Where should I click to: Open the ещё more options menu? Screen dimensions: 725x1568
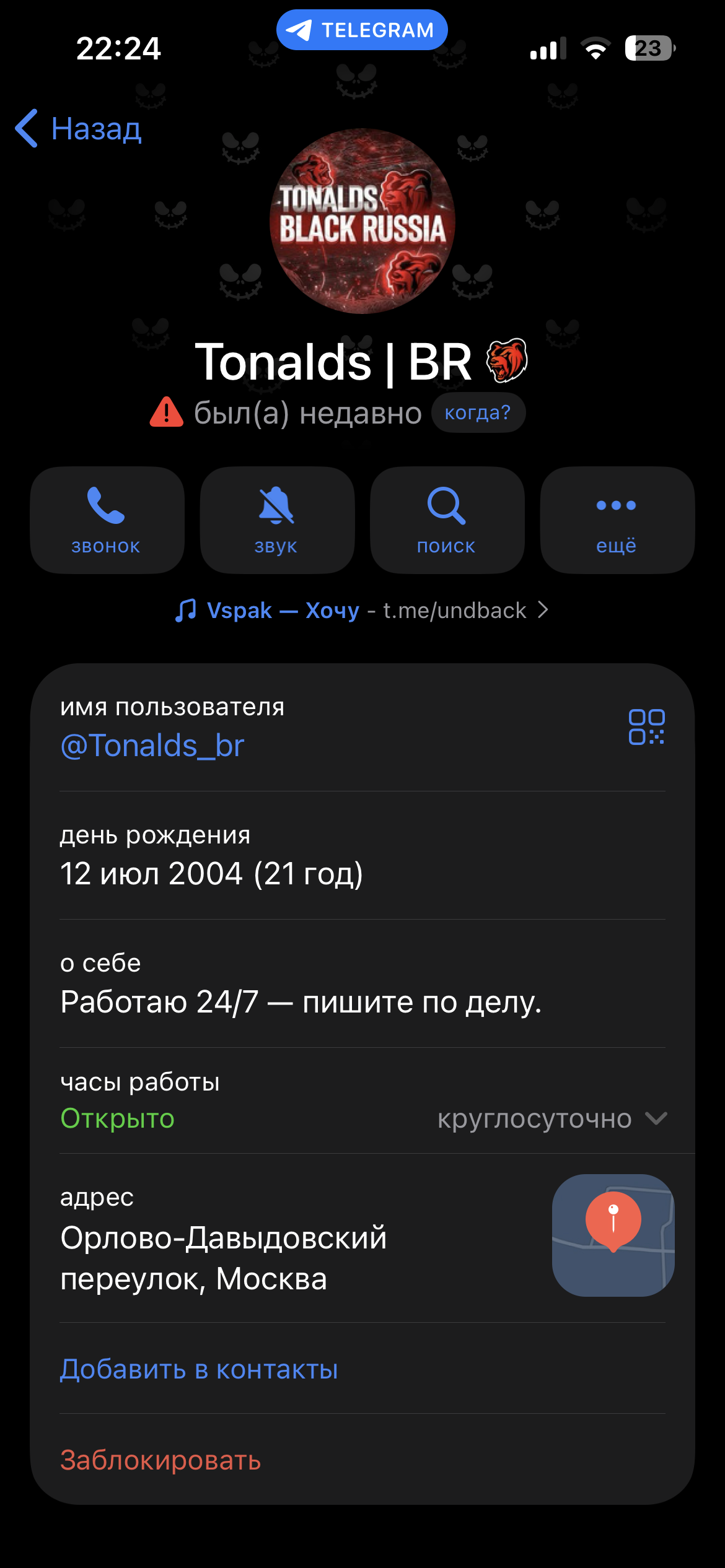pos(617,520)
